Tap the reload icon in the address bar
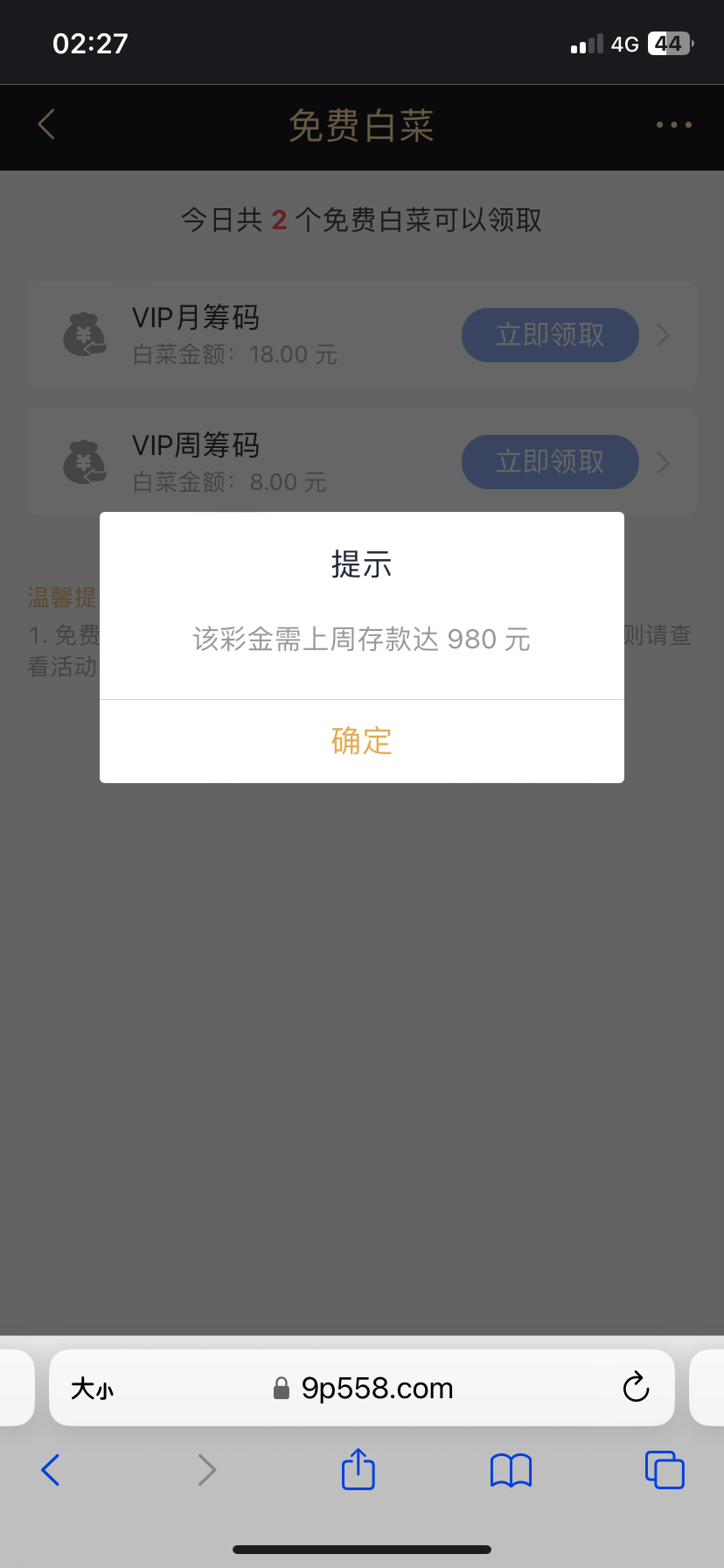 click(636, 1388)
